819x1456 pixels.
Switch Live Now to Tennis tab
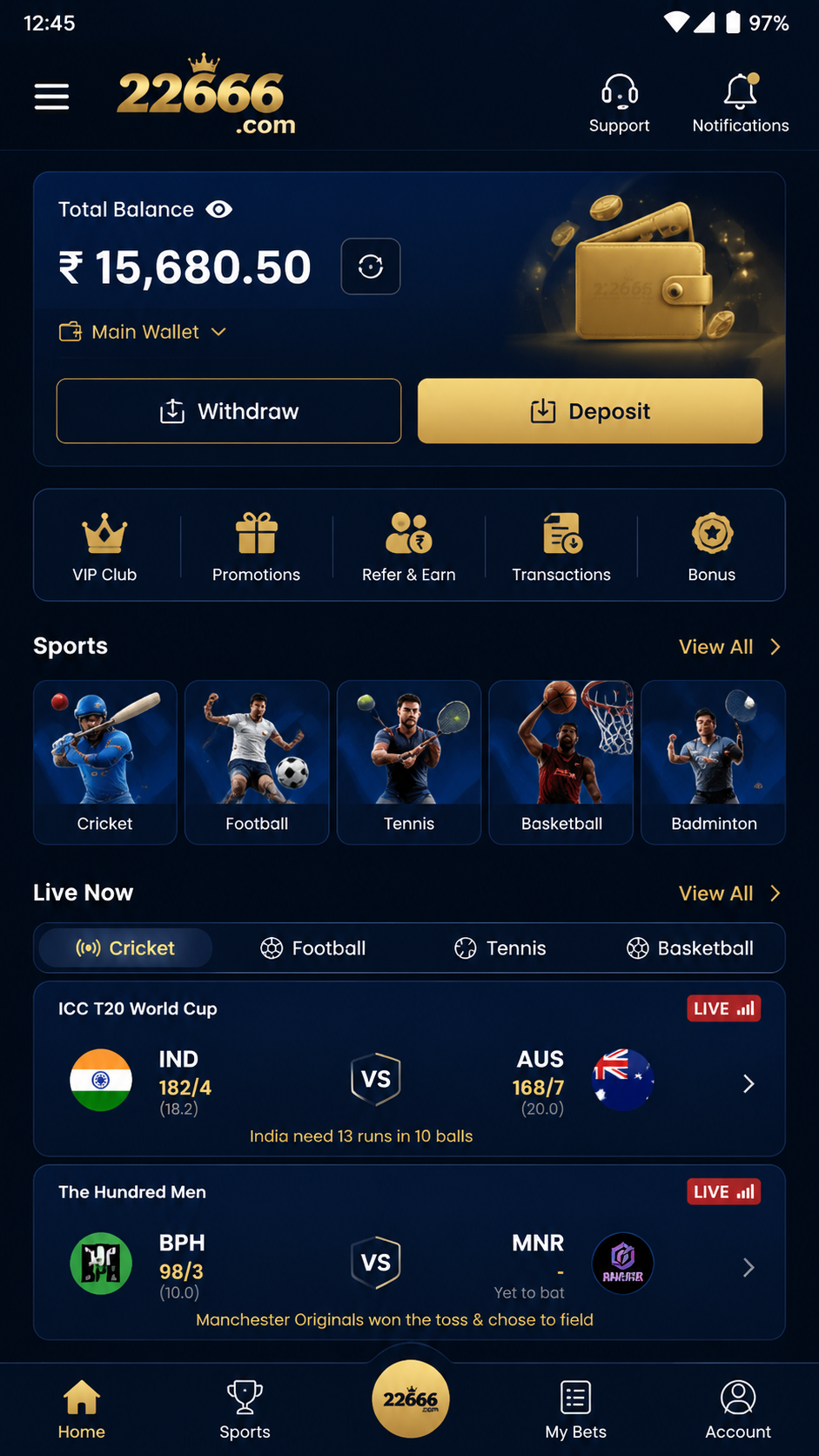click(x=500, y=948)
